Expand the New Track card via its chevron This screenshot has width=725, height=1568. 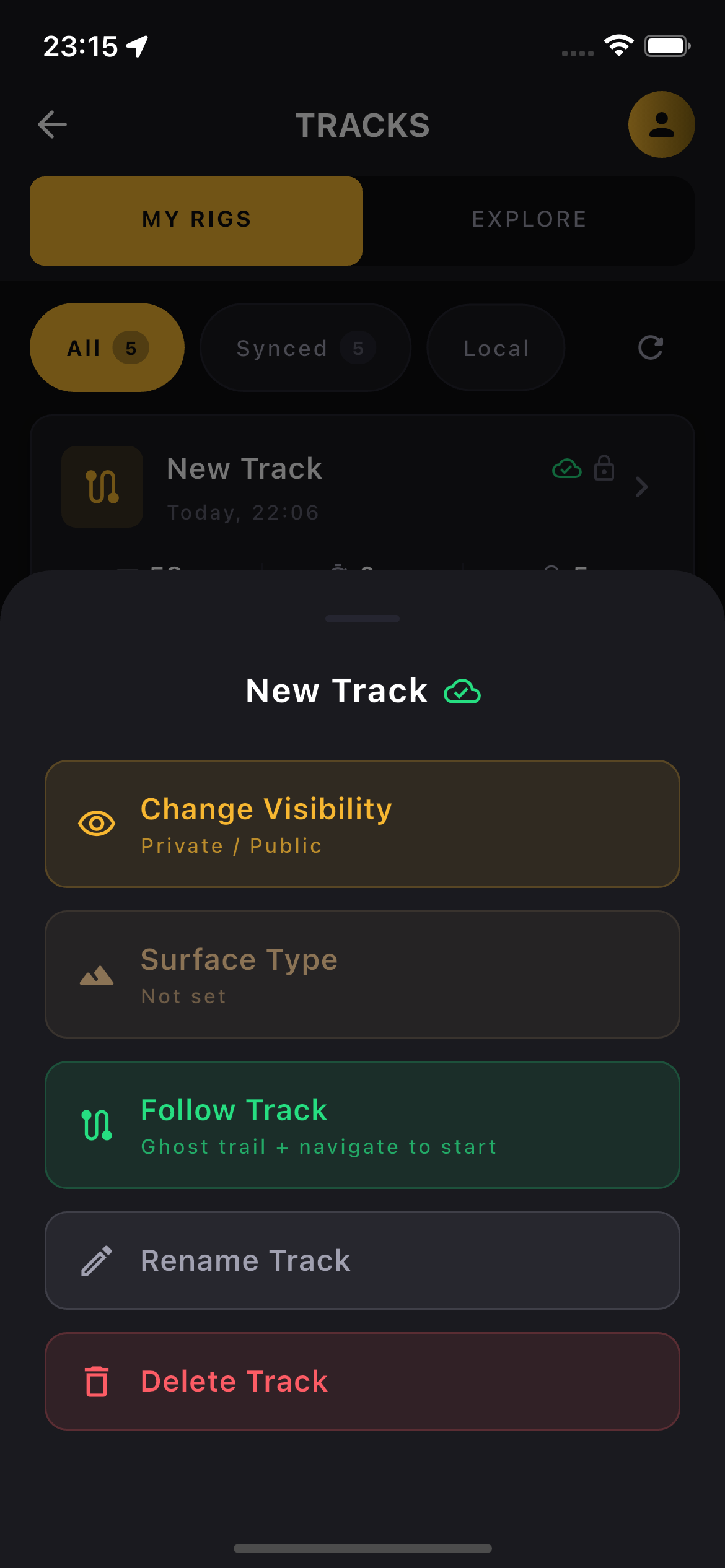click(641, 487)
